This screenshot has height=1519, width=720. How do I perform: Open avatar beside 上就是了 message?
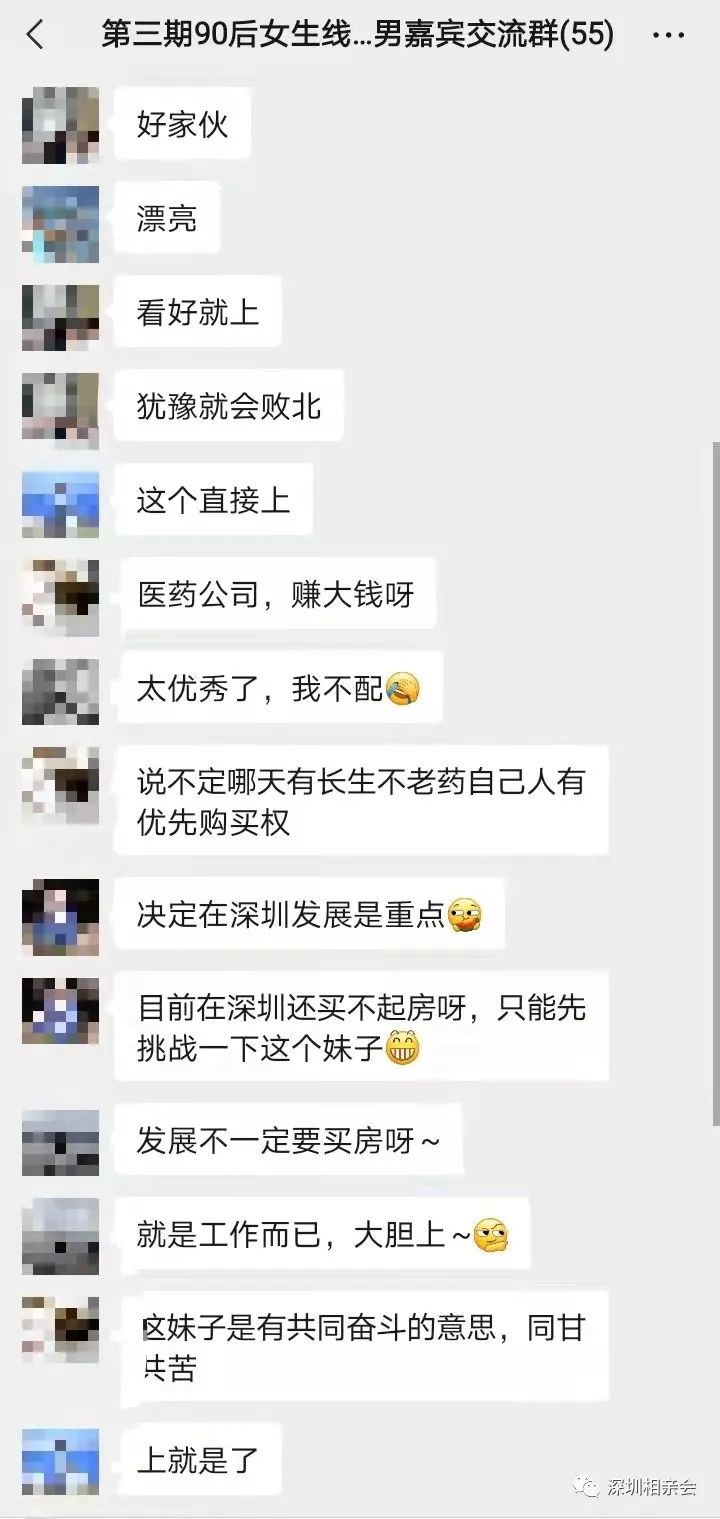tap(61, 1462)
